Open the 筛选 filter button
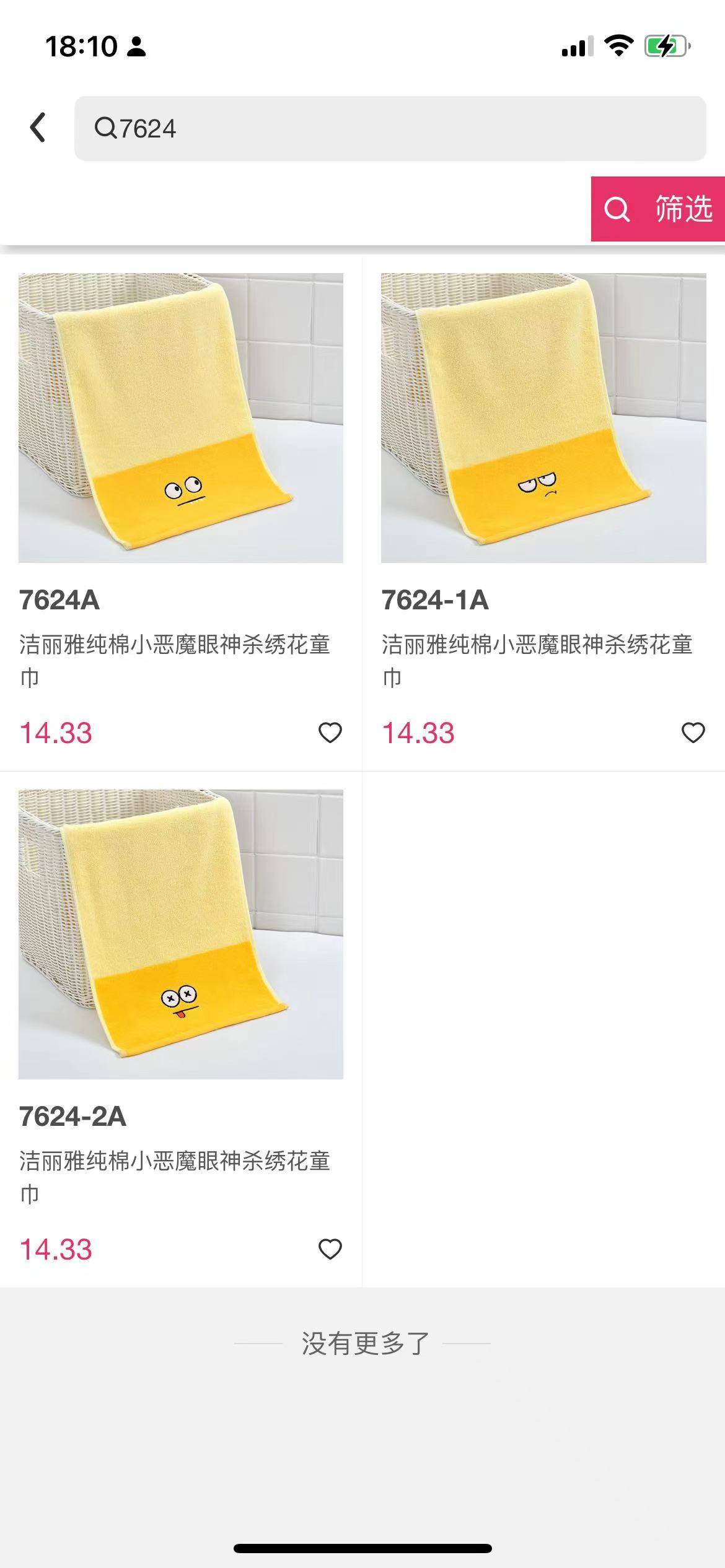Viewport: 725px width, 1568px height. [x=658, y=209]
